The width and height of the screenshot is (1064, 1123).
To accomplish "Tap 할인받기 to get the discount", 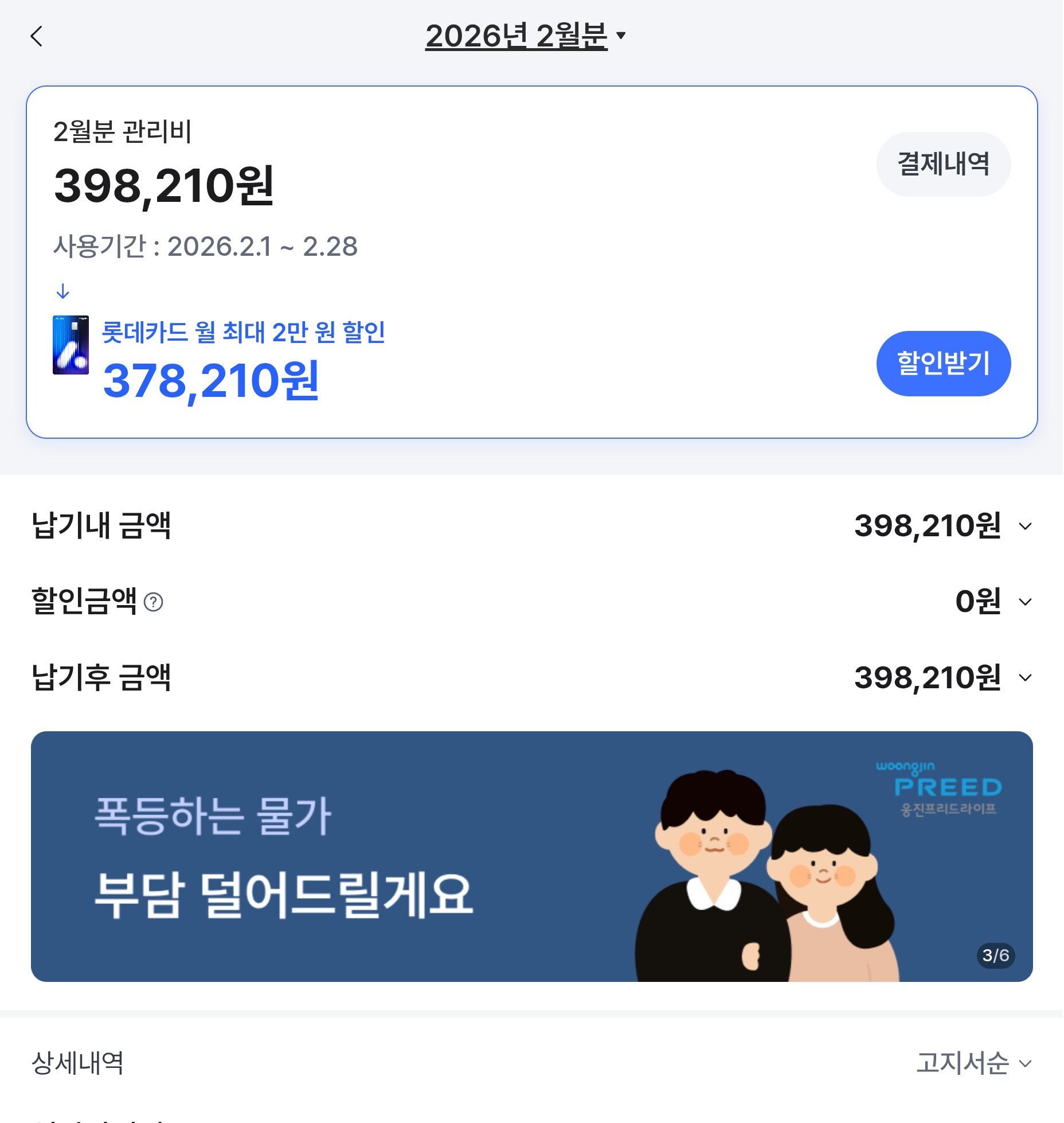I will coord(942,363).
